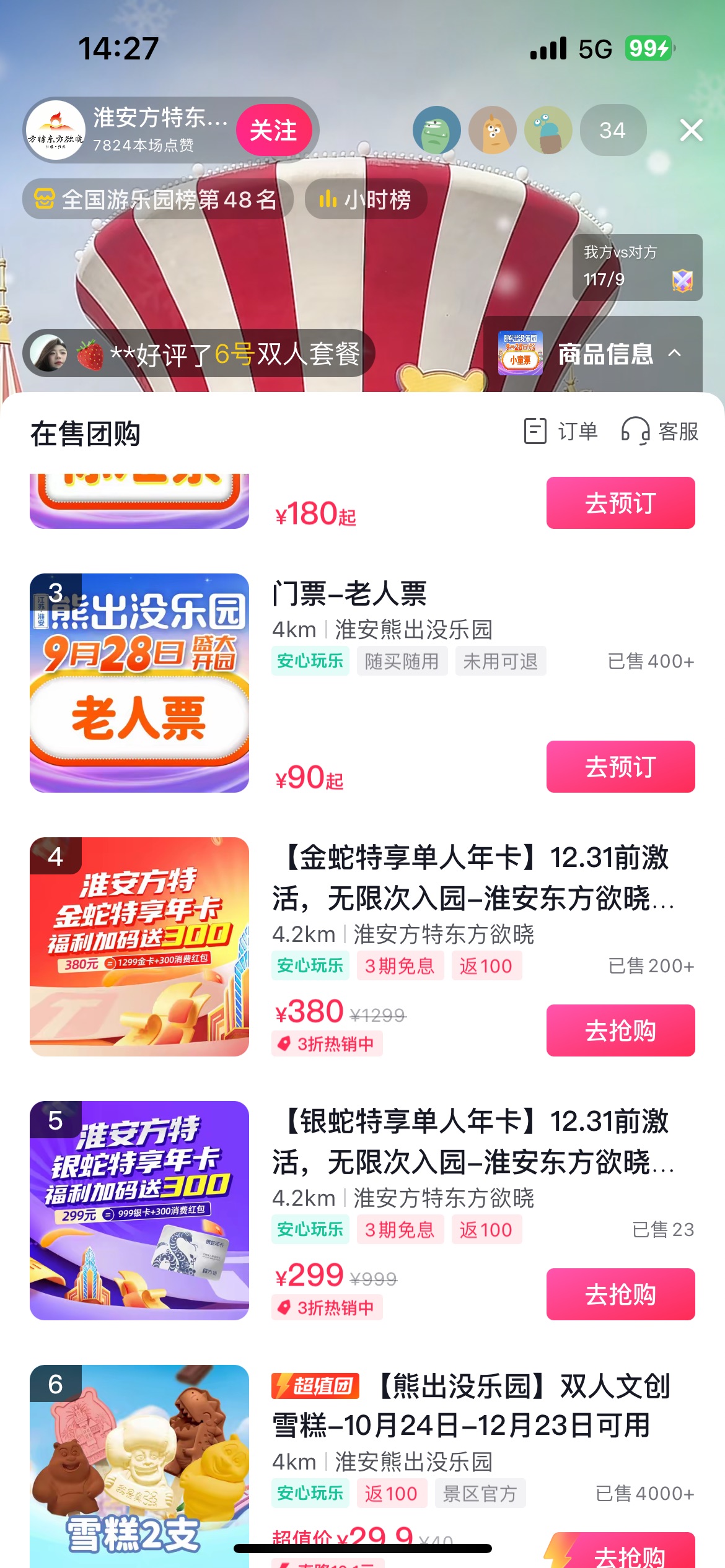Viewport: 725px width, 1568px height.
Task: Follow the streamer with 关注 button
Action: click(273, 131)
